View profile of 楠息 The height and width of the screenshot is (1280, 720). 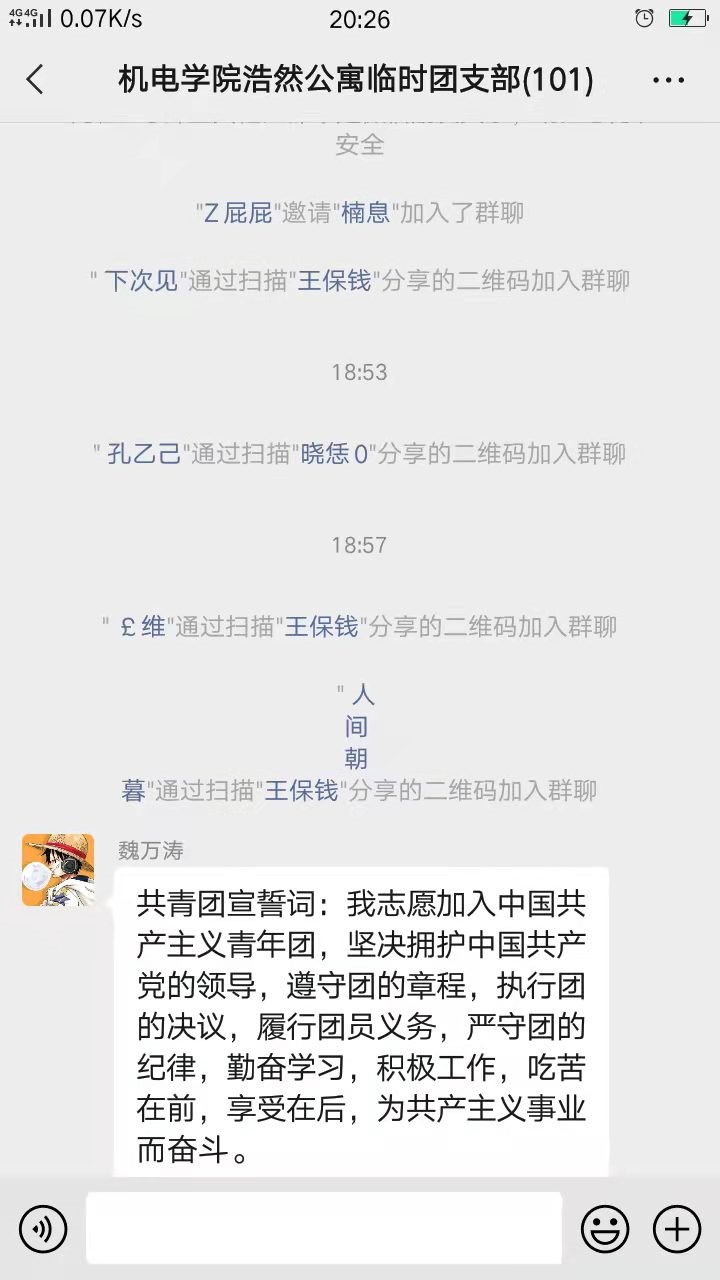click(365, 213)
